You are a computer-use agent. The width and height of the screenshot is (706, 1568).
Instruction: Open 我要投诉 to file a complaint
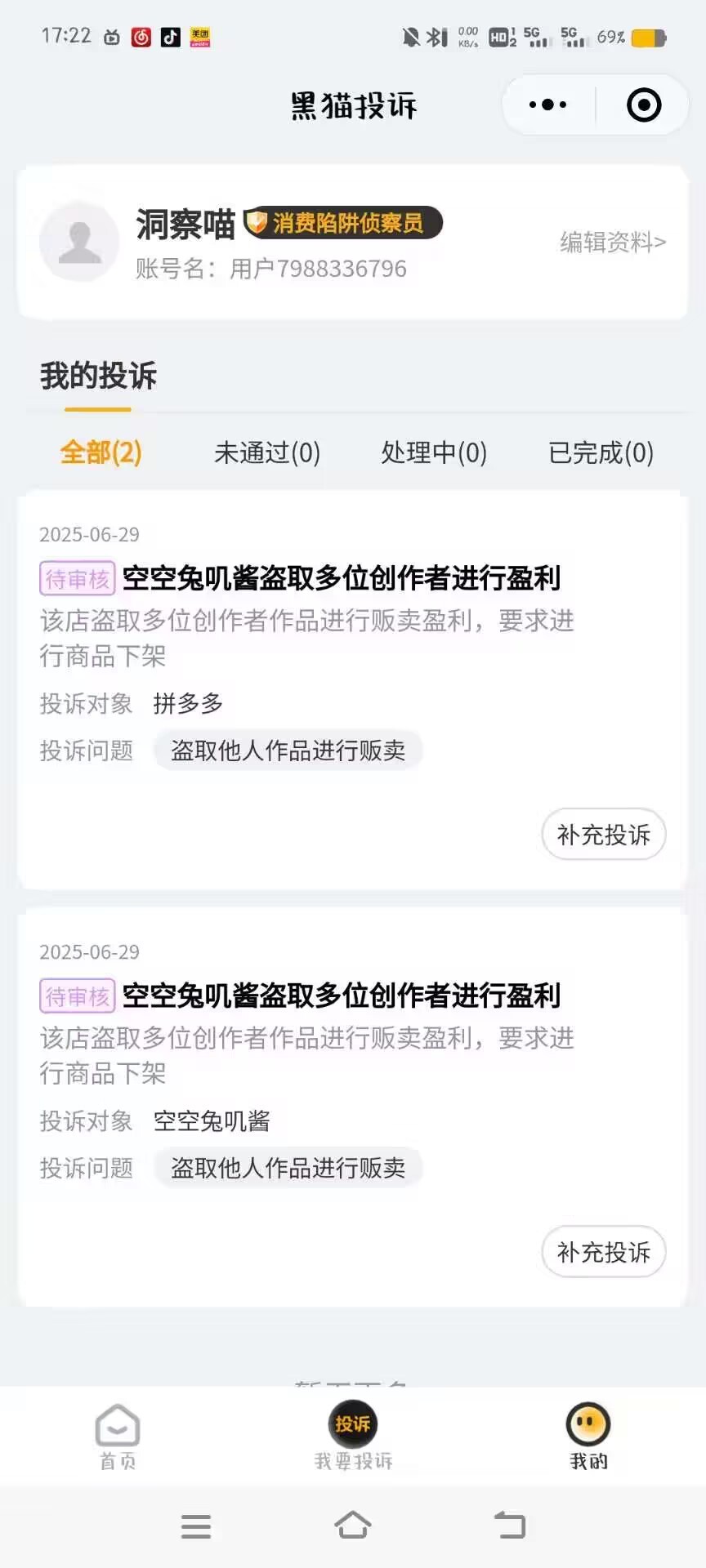pyautogui.click(x=353, y=1437)
